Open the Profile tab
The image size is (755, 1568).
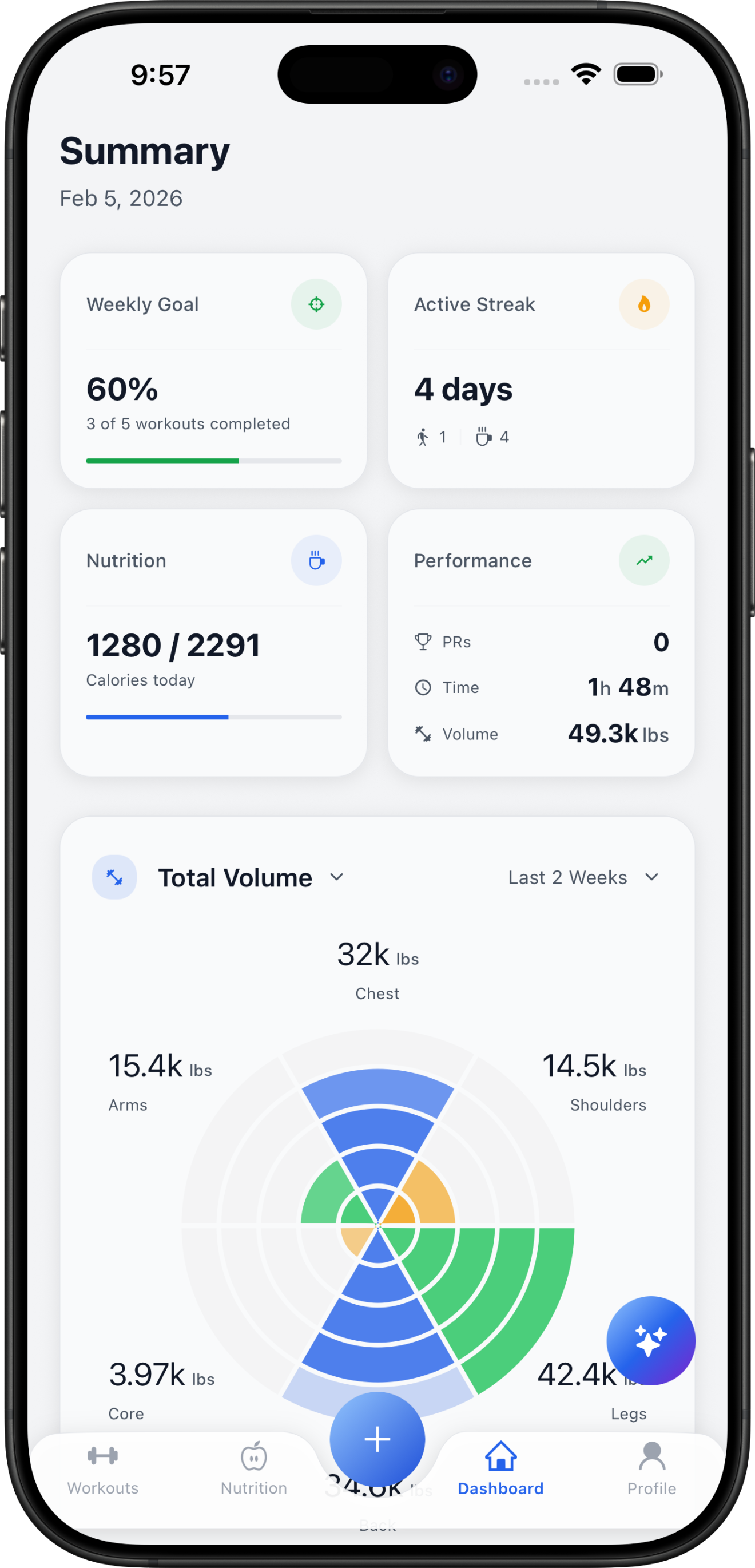tap(651, 1470)
